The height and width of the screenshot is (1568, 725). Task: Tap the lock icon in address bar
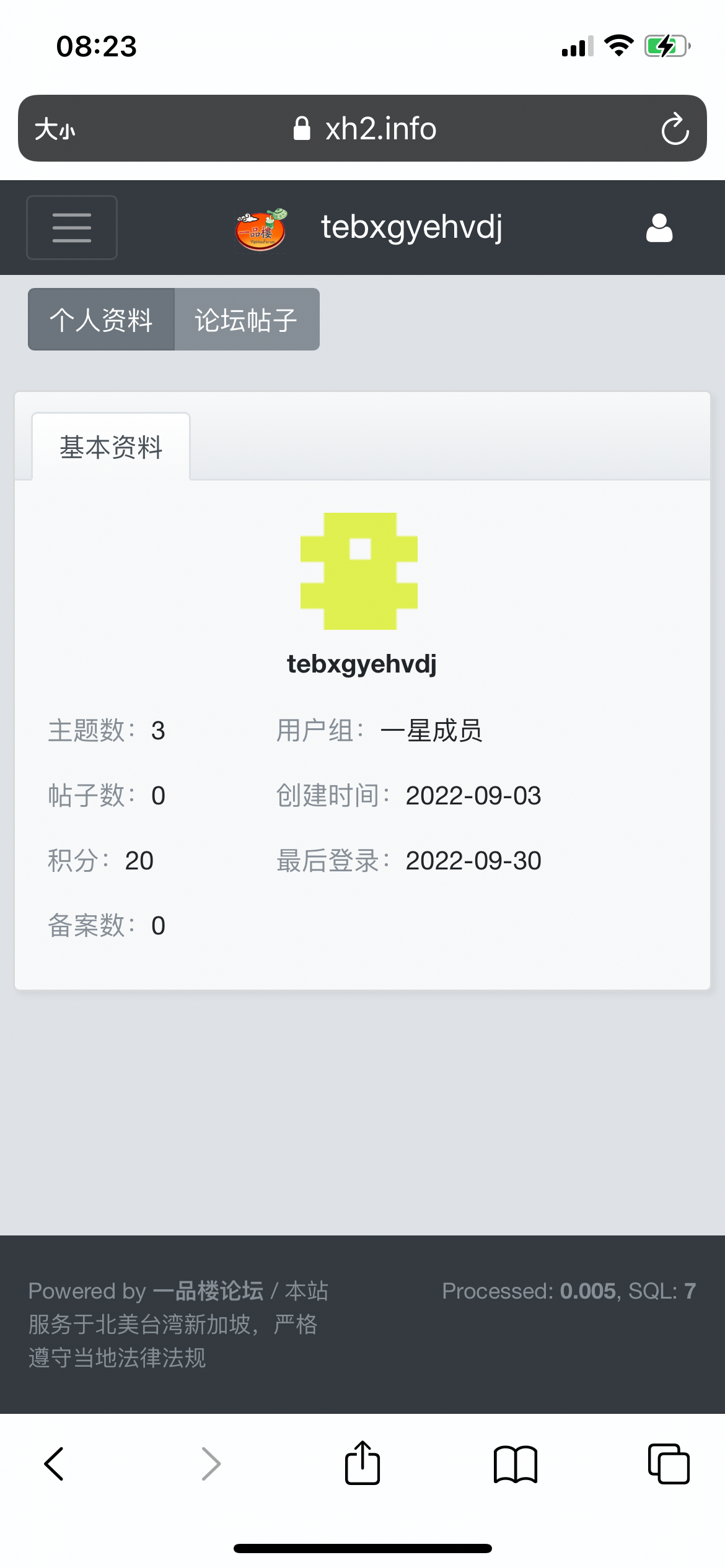302,128
